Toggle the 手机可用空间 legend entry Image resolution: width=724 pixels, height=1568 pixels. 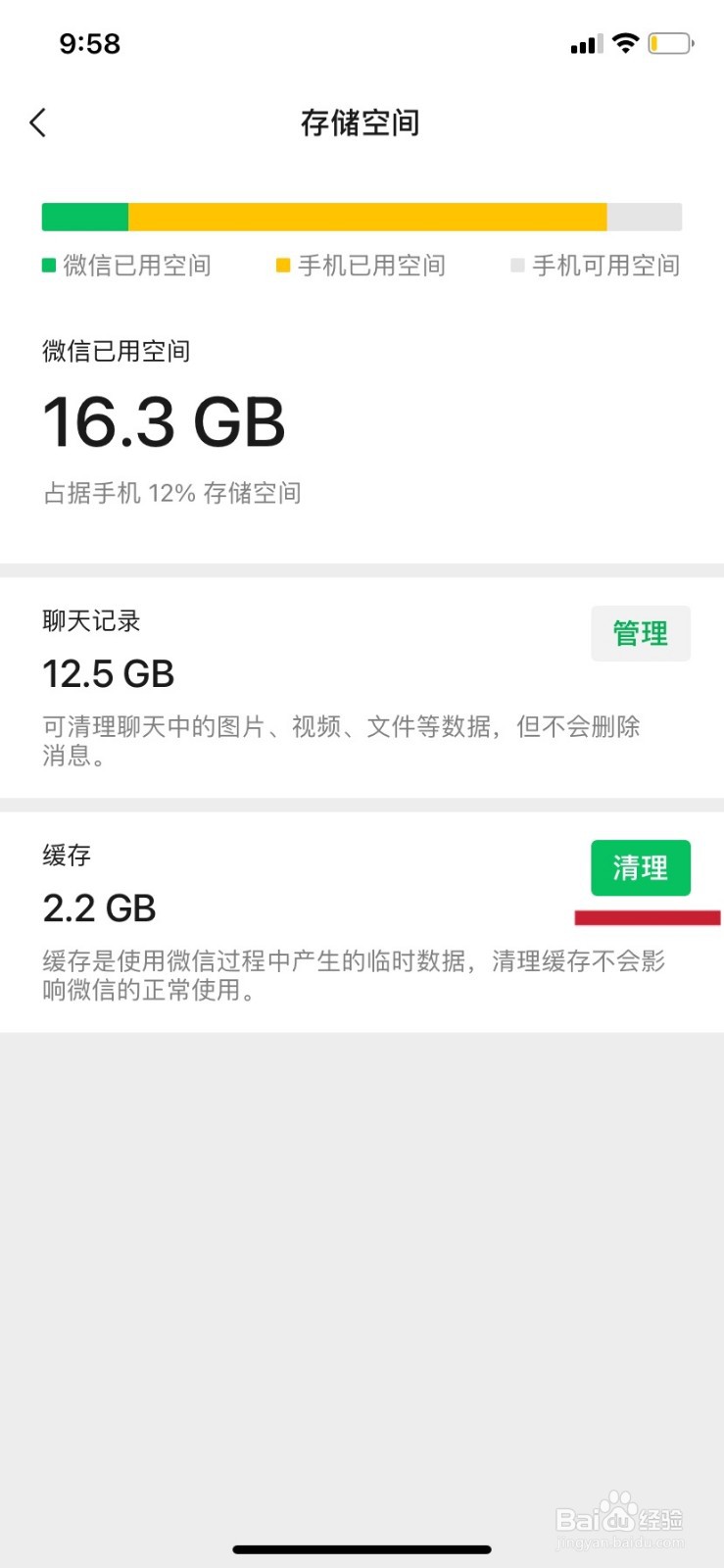pos(596,265)
